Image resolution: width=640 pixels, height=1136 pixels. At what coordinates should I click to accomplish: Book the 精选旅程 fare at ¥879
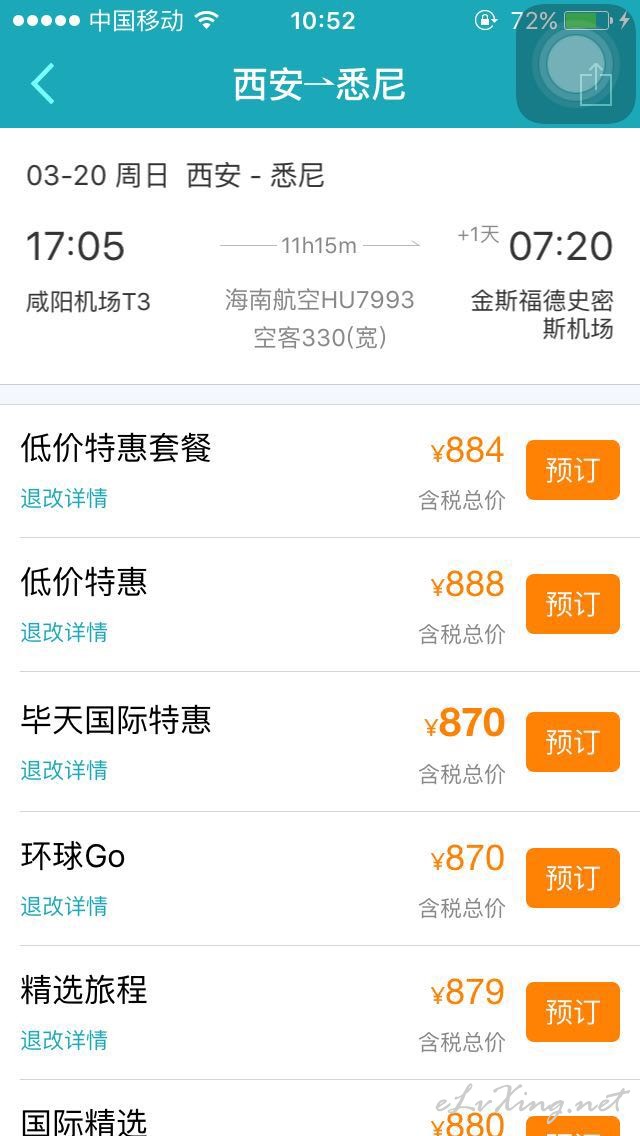pos(573,1012)
